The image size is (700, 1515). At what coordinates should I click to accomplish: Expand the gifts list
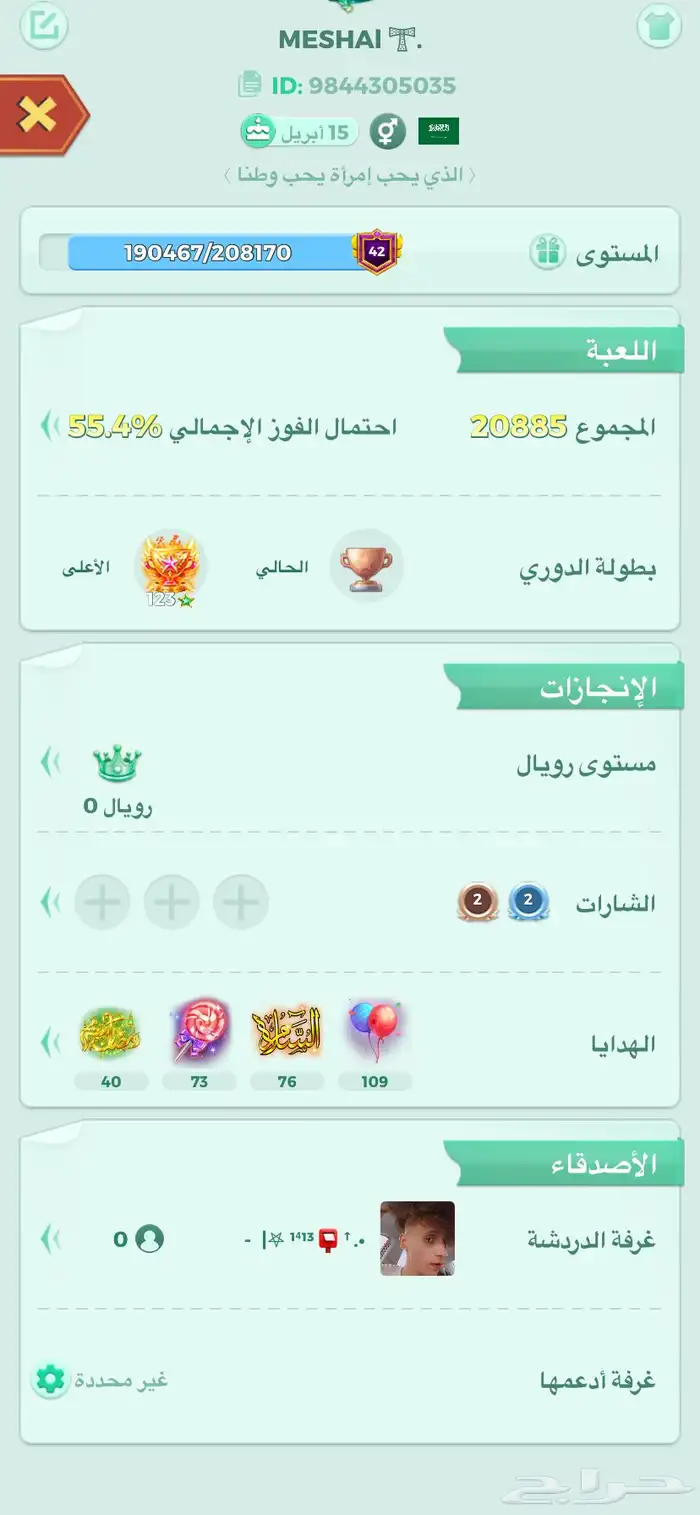[x=50, y=1043]
